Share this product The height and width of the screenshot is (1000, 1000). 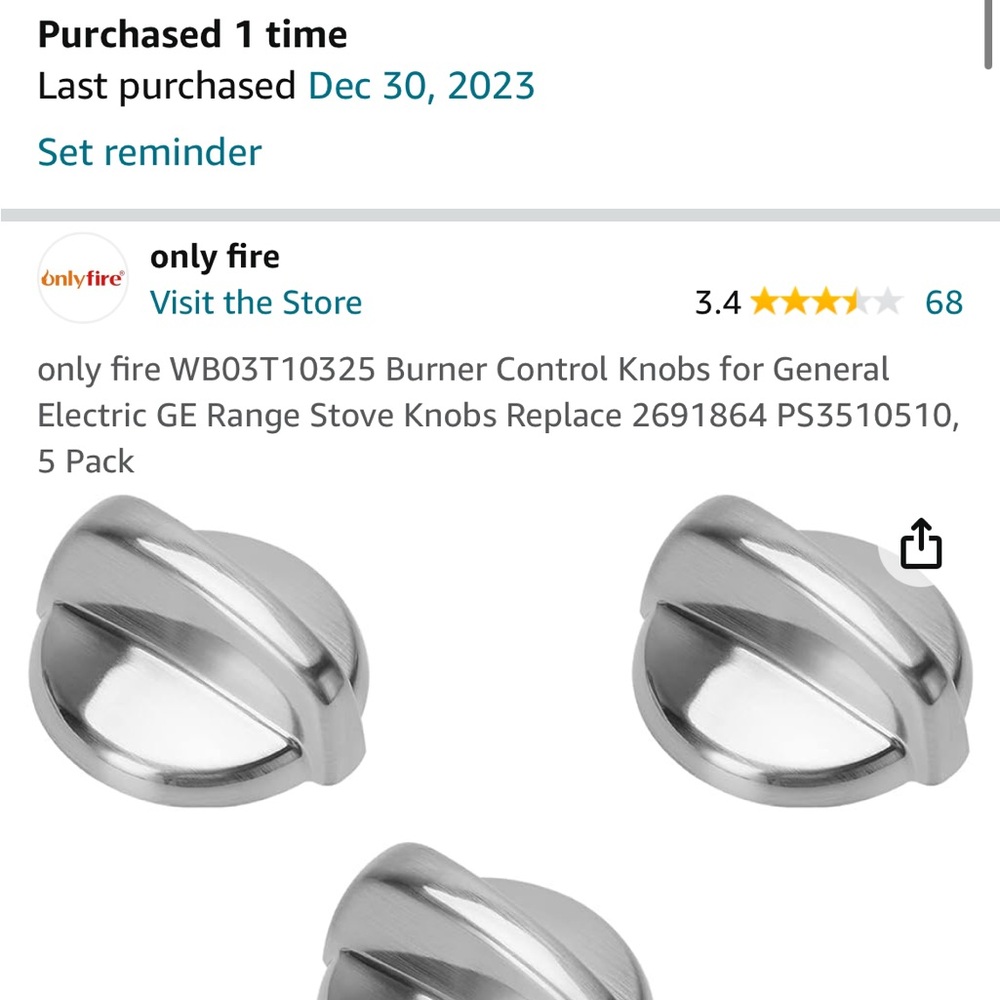click(x=921, y=546)
